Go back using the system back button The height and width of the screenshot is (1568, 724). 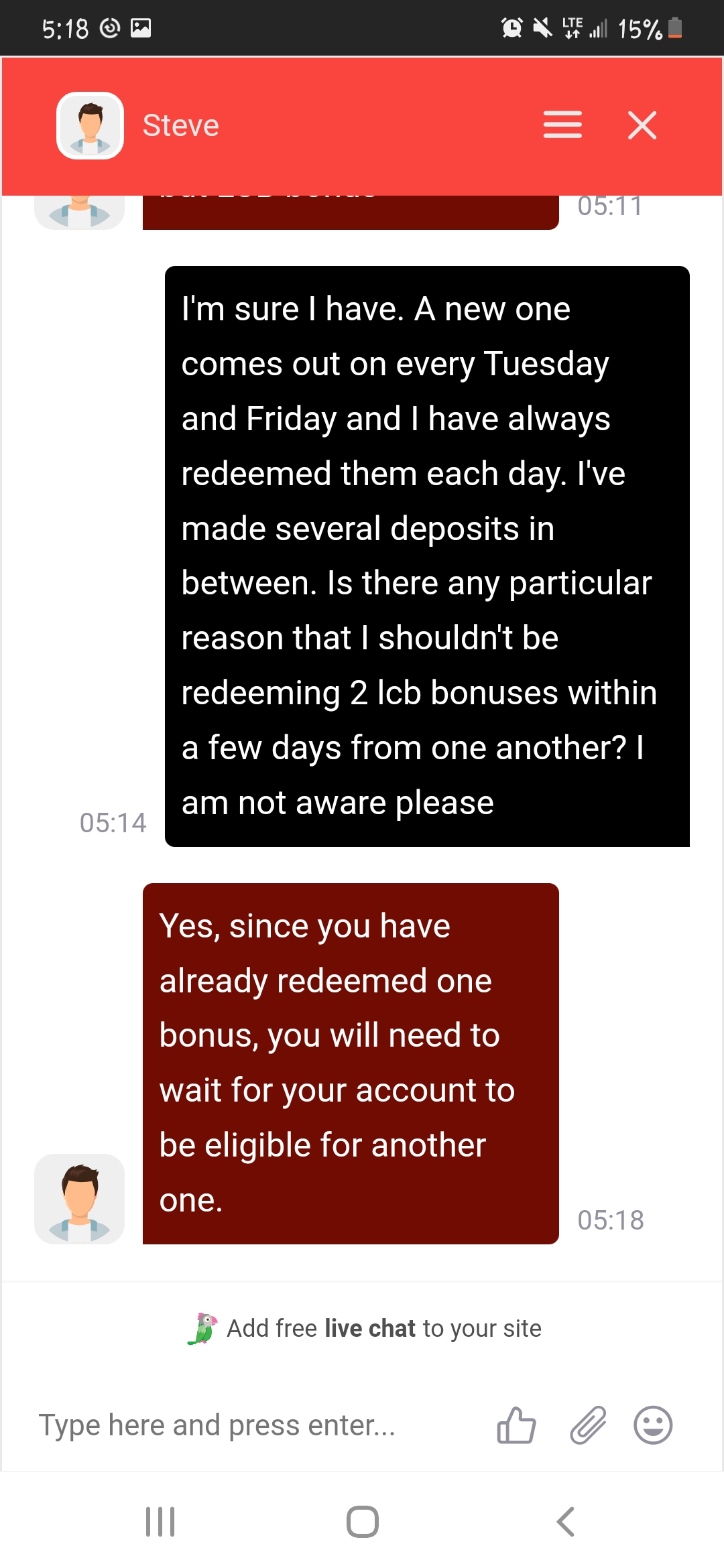pos(565,1521)
